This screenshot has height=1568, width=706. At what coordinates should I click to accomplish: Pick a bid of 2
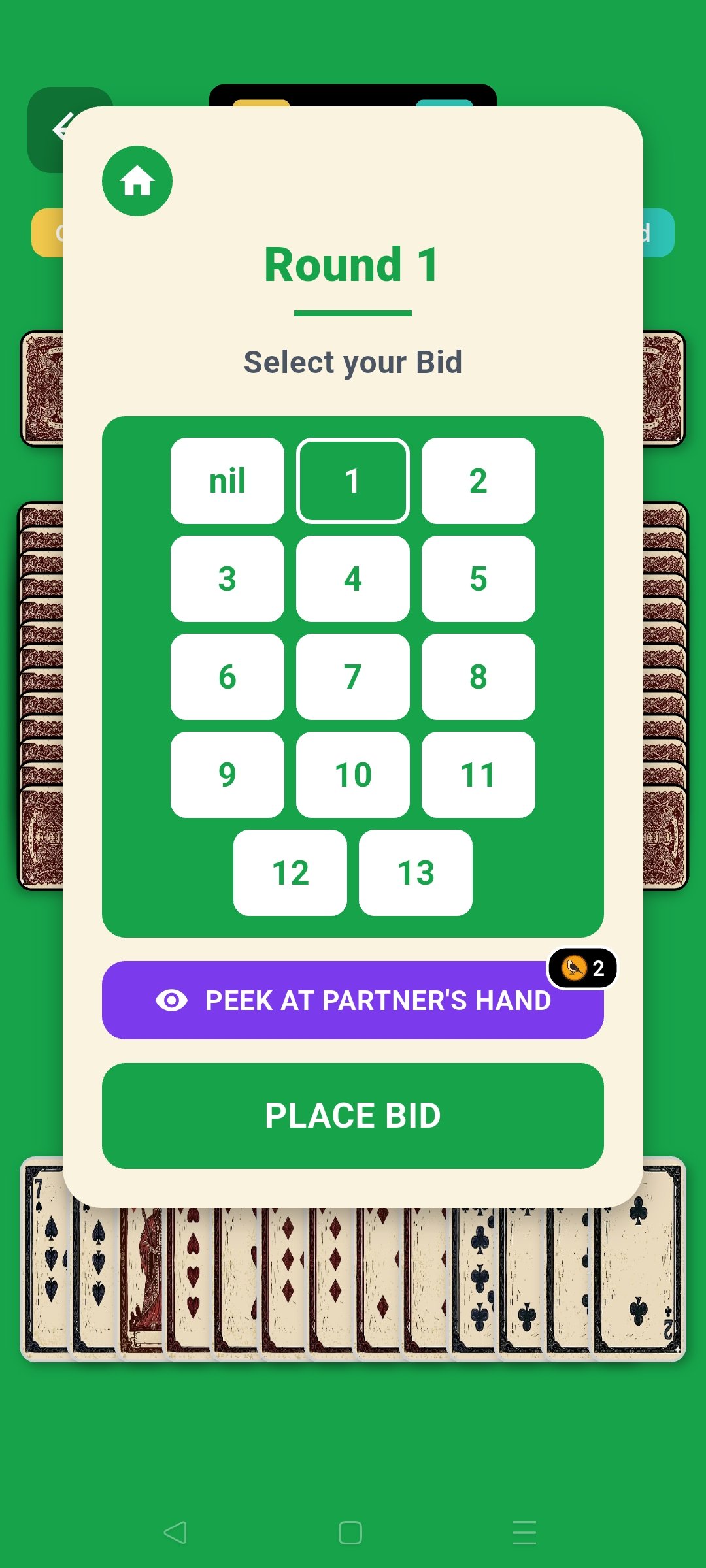click(478, 481)
